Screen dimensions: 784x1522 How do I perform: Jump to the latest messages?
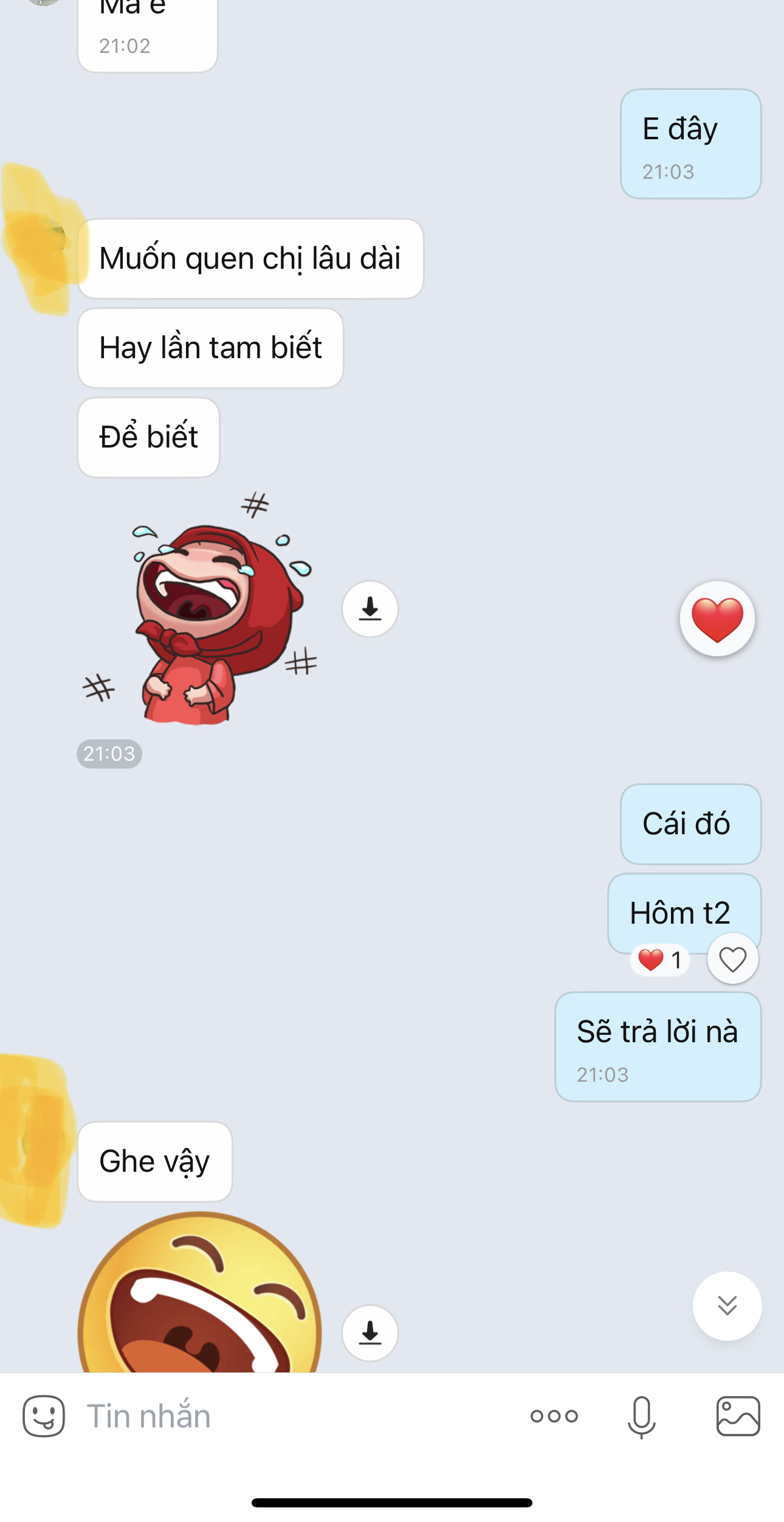tap(727, 1305)
